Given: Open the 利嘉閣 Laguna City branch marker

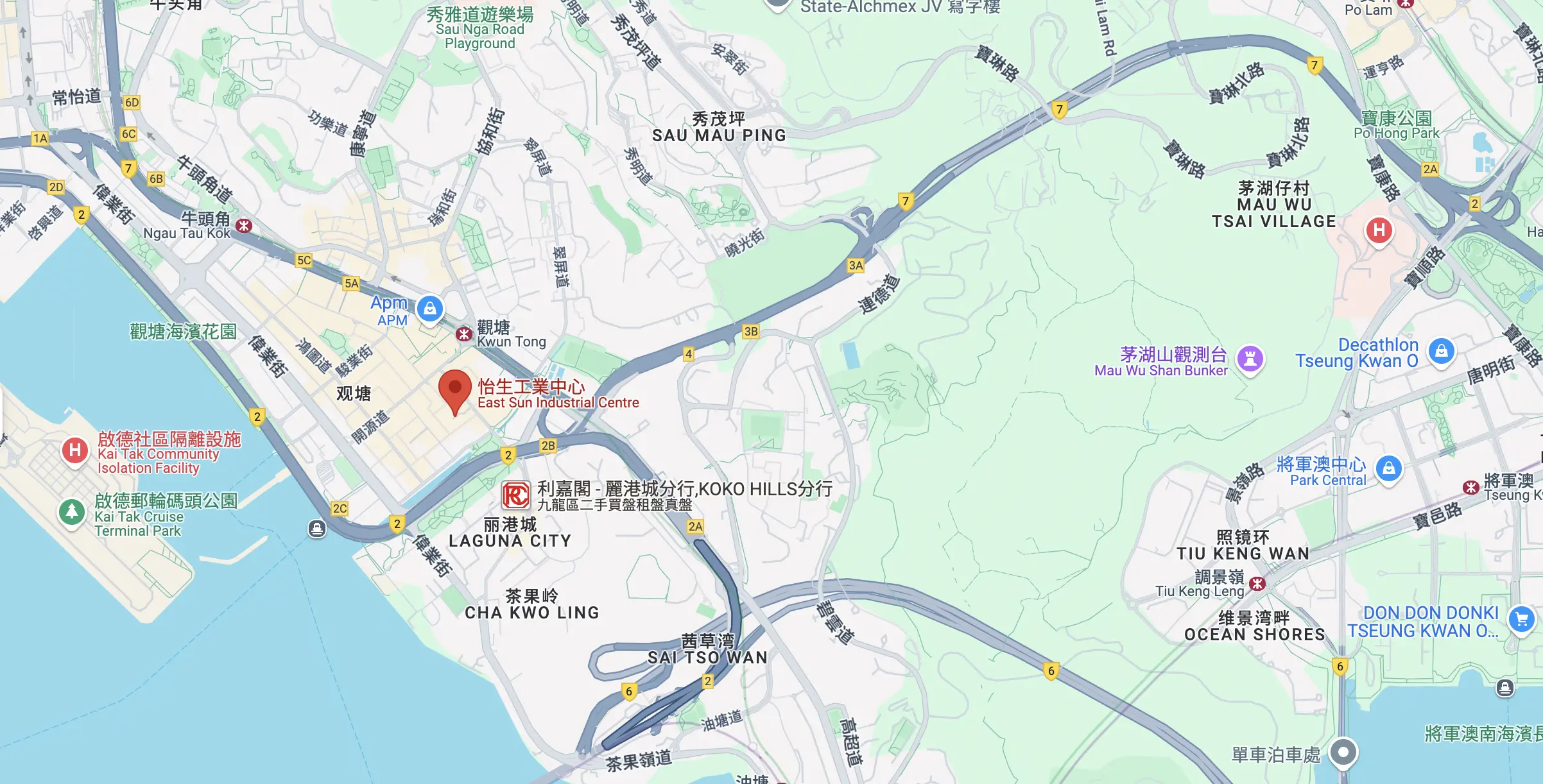Looking at the screenshot, I should point(516,495).
